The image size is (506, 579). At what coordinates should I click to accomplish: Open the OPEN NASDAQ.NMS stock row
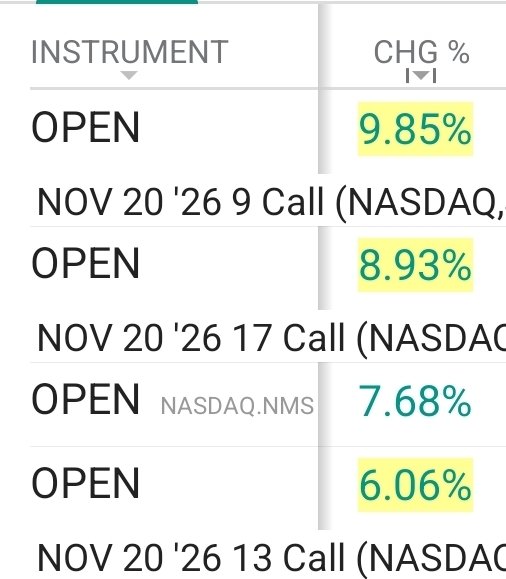[268, 404]
